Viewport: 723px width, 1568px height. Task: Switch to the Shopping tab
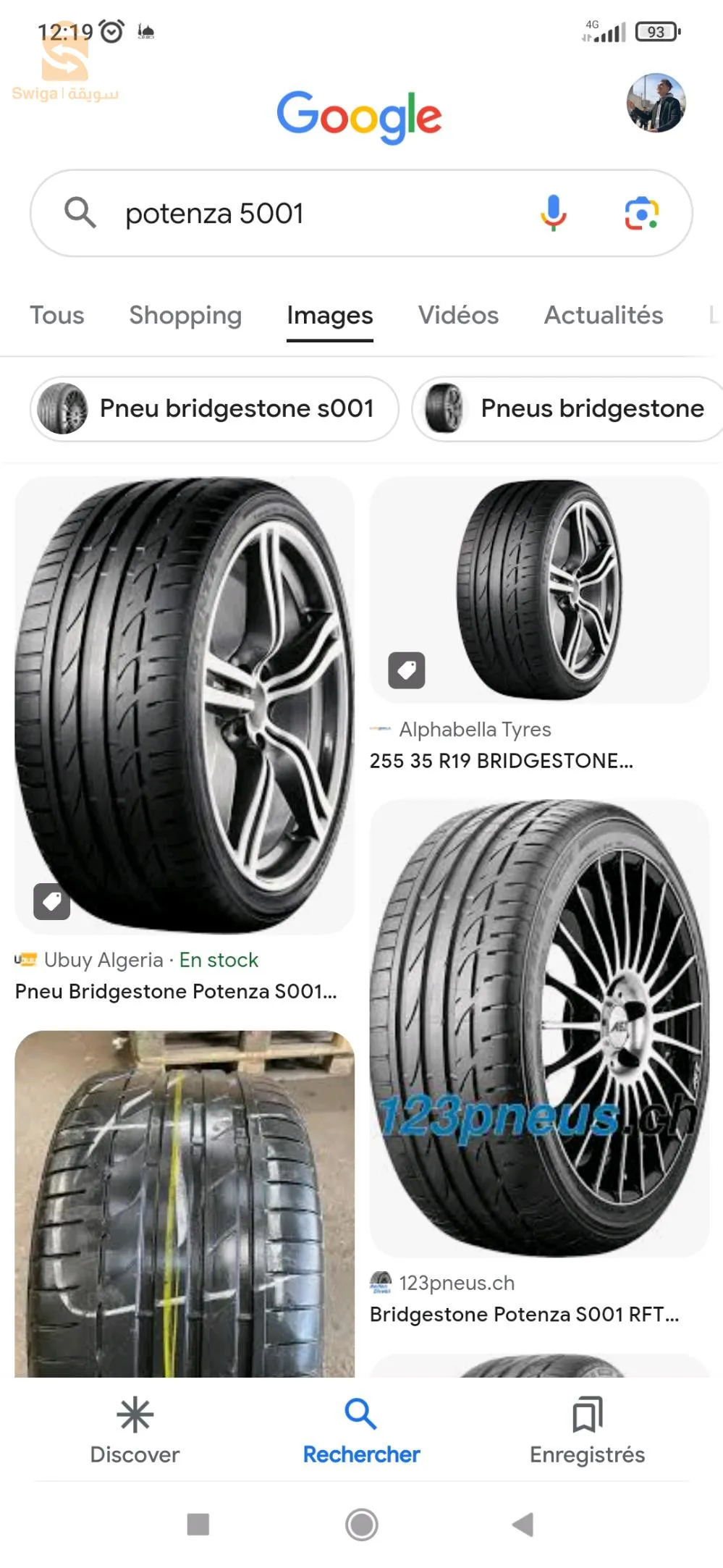tap(185, 316)
